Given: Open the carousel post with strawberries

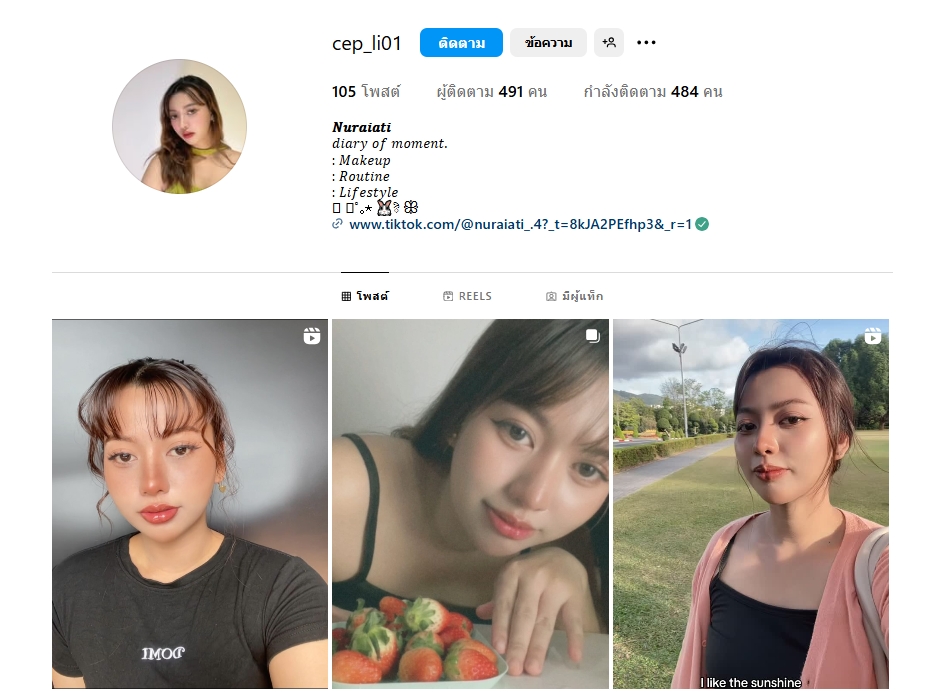Looking at the screenshot, I should [470, 504].
